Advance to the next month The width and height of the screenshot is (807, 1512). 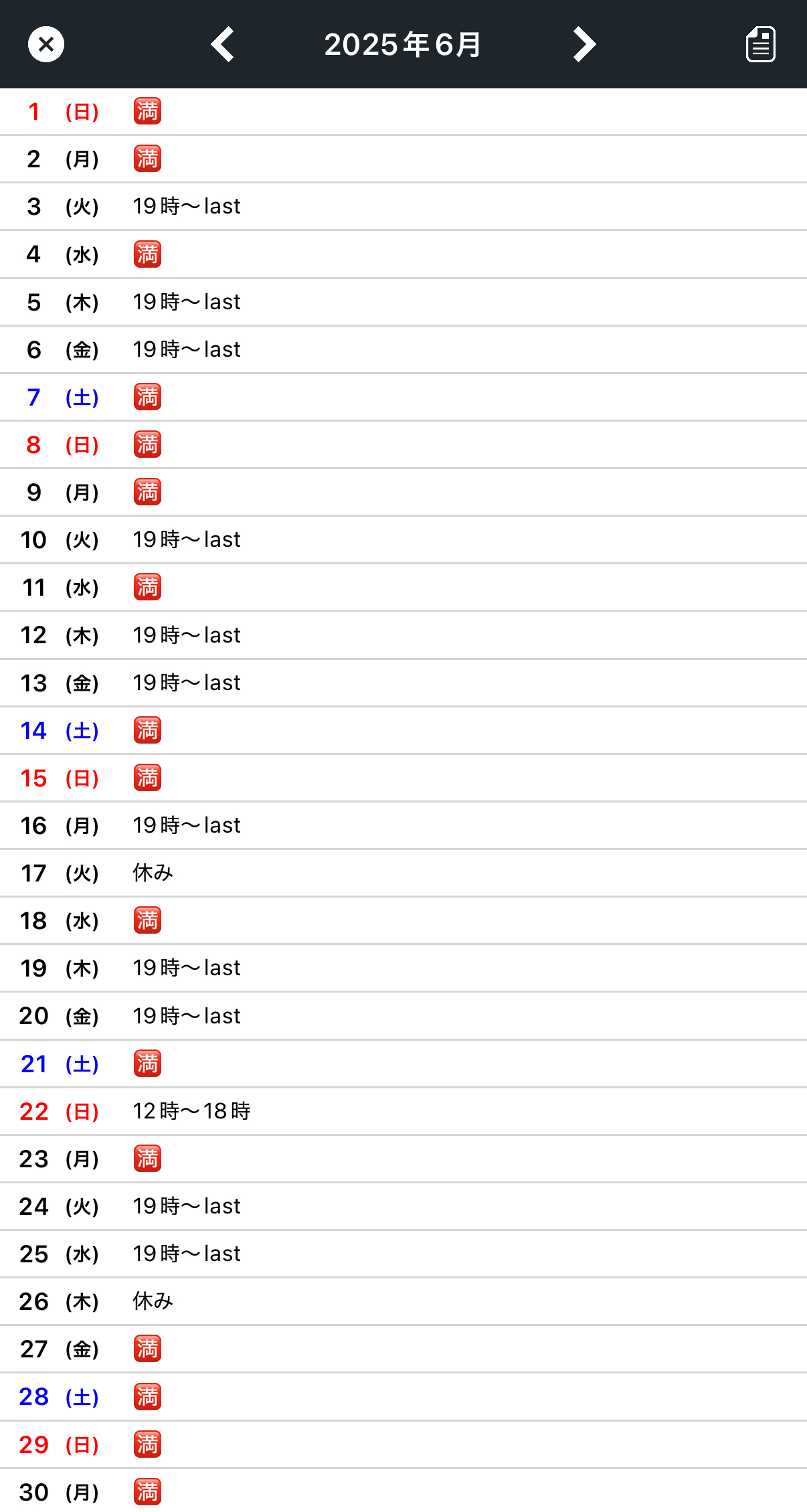point(584,44)
